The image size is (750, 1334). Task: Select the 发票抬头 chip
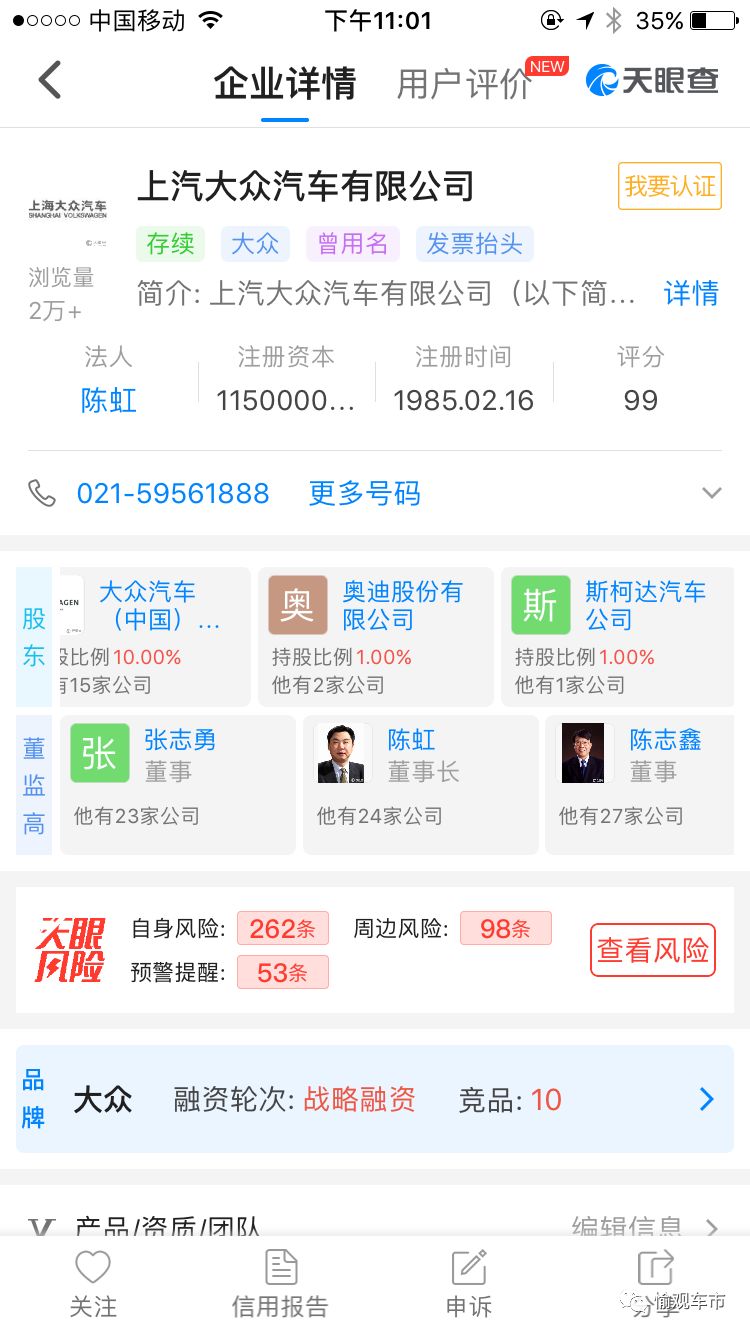point(474,244)
